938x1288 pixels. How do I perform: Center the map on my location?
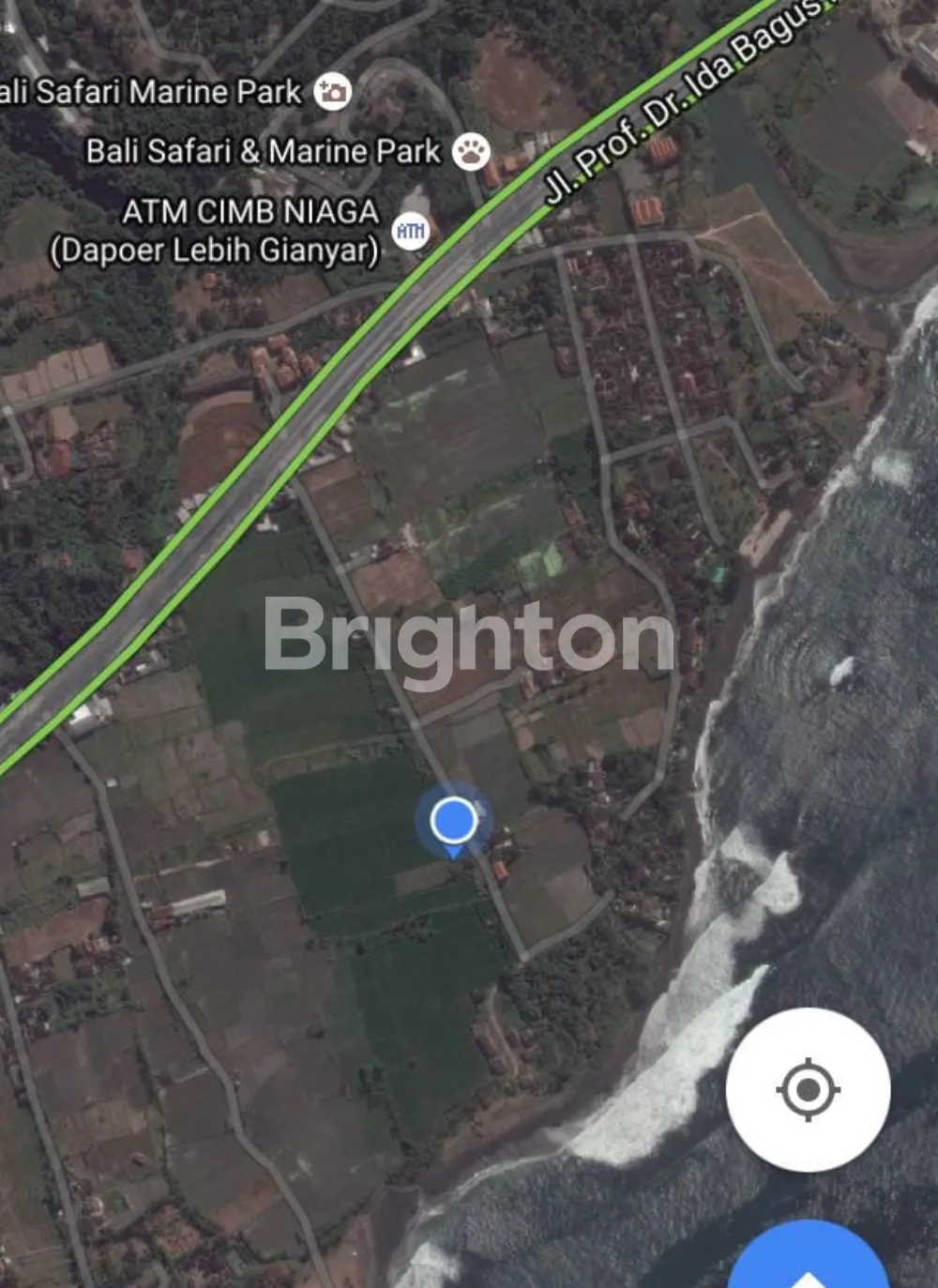click(808, 1090)
